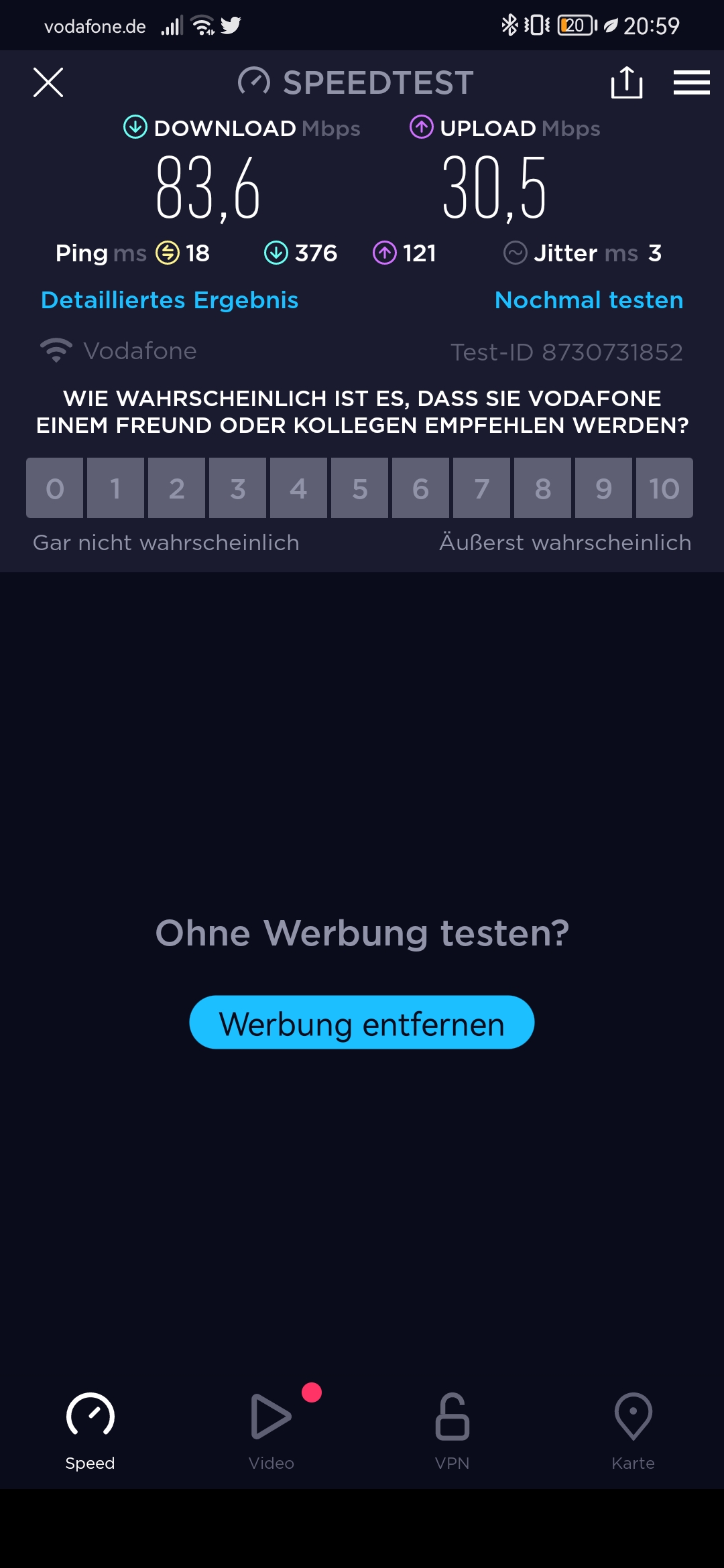Close the speed test result
This screenshot has height=1568, width=724.
pos(48,82)
